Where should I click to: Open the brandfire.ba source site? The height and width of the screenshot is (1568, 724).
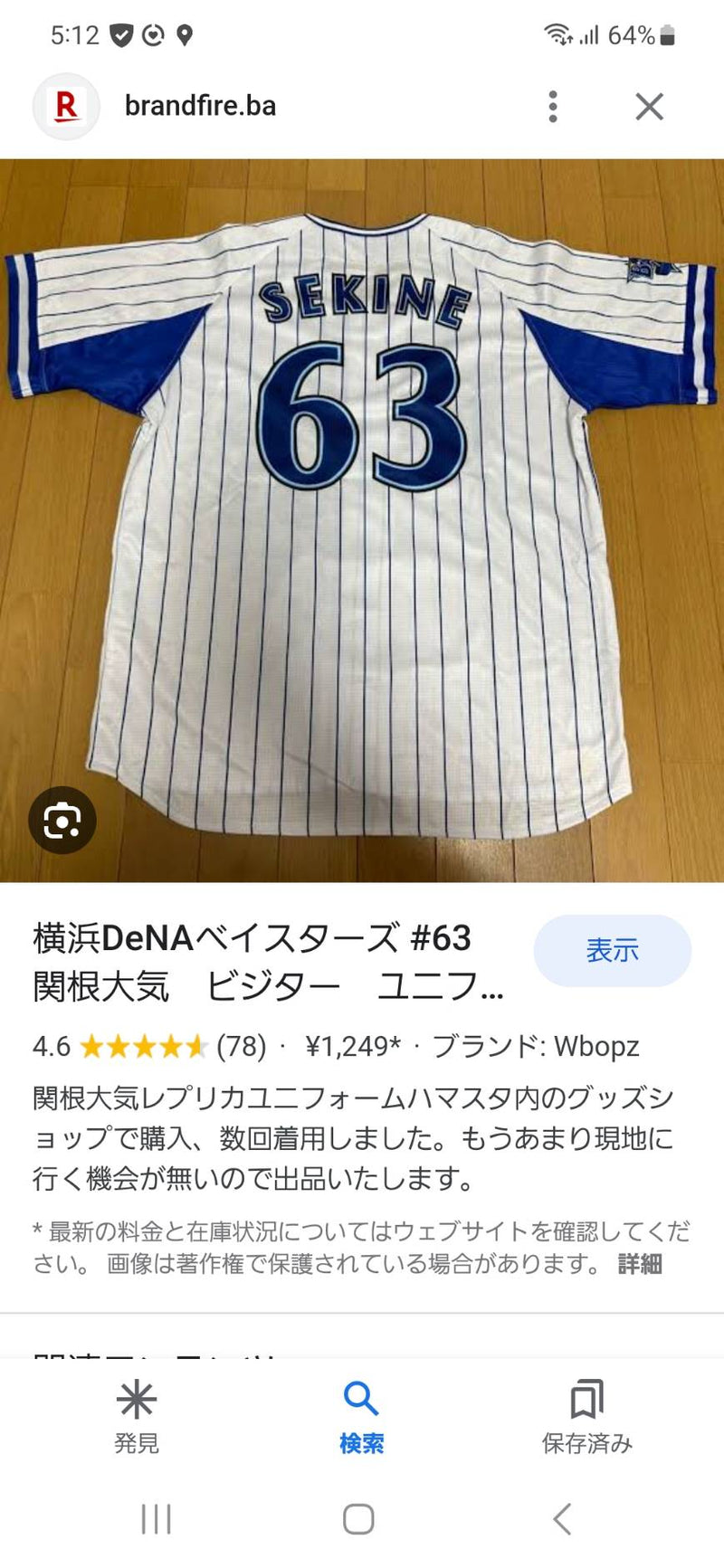coord(199,106)
